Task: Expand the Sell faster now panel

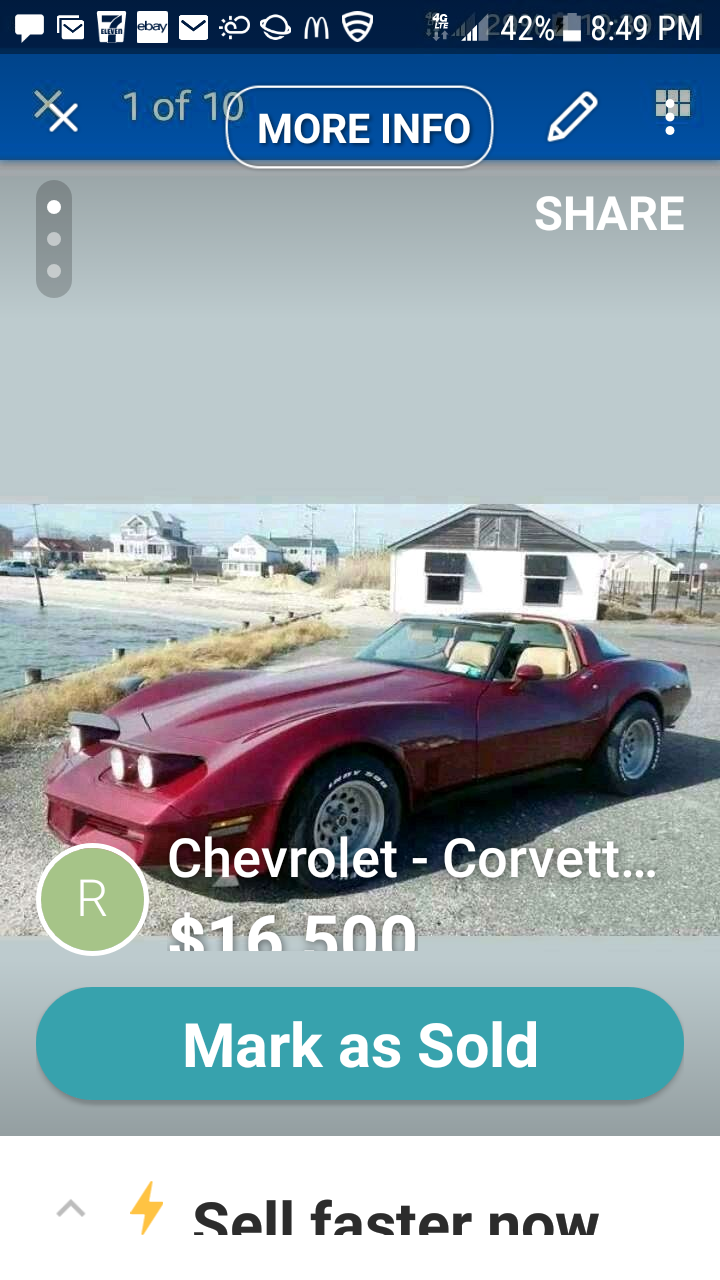Action: coord(70,1210)
